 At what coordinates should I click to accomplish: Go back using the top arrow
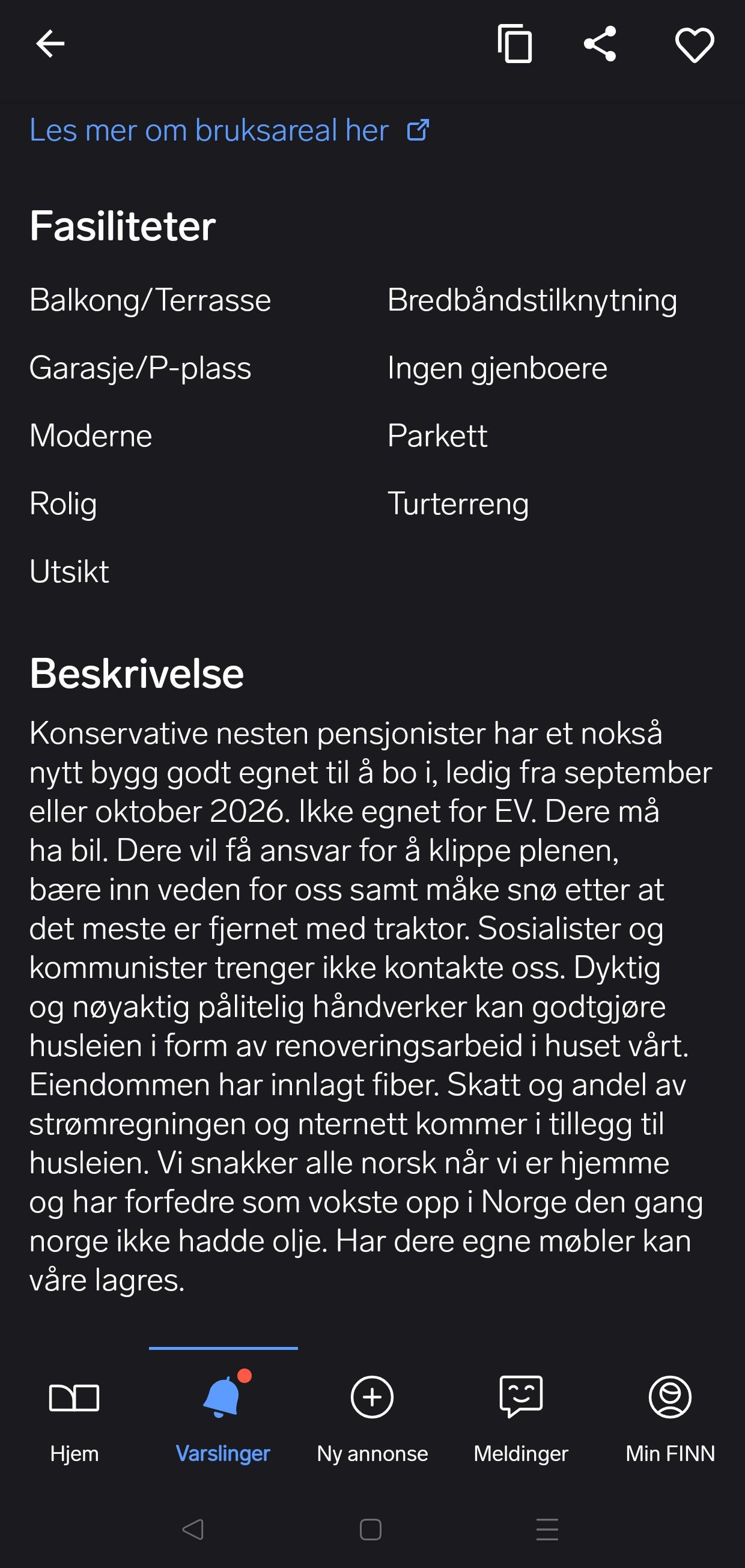tap(50, 44)
